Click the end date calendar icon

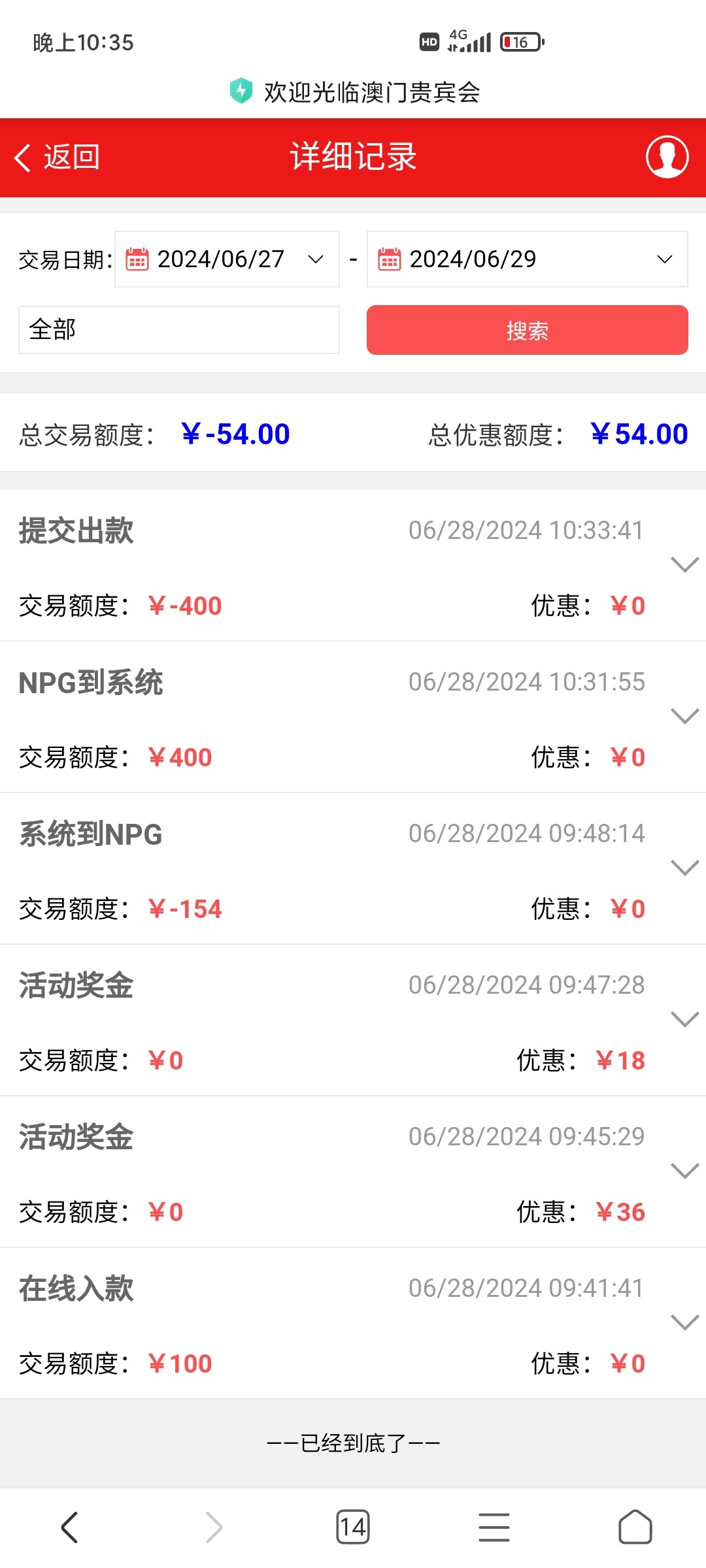[x=389, y=259]
